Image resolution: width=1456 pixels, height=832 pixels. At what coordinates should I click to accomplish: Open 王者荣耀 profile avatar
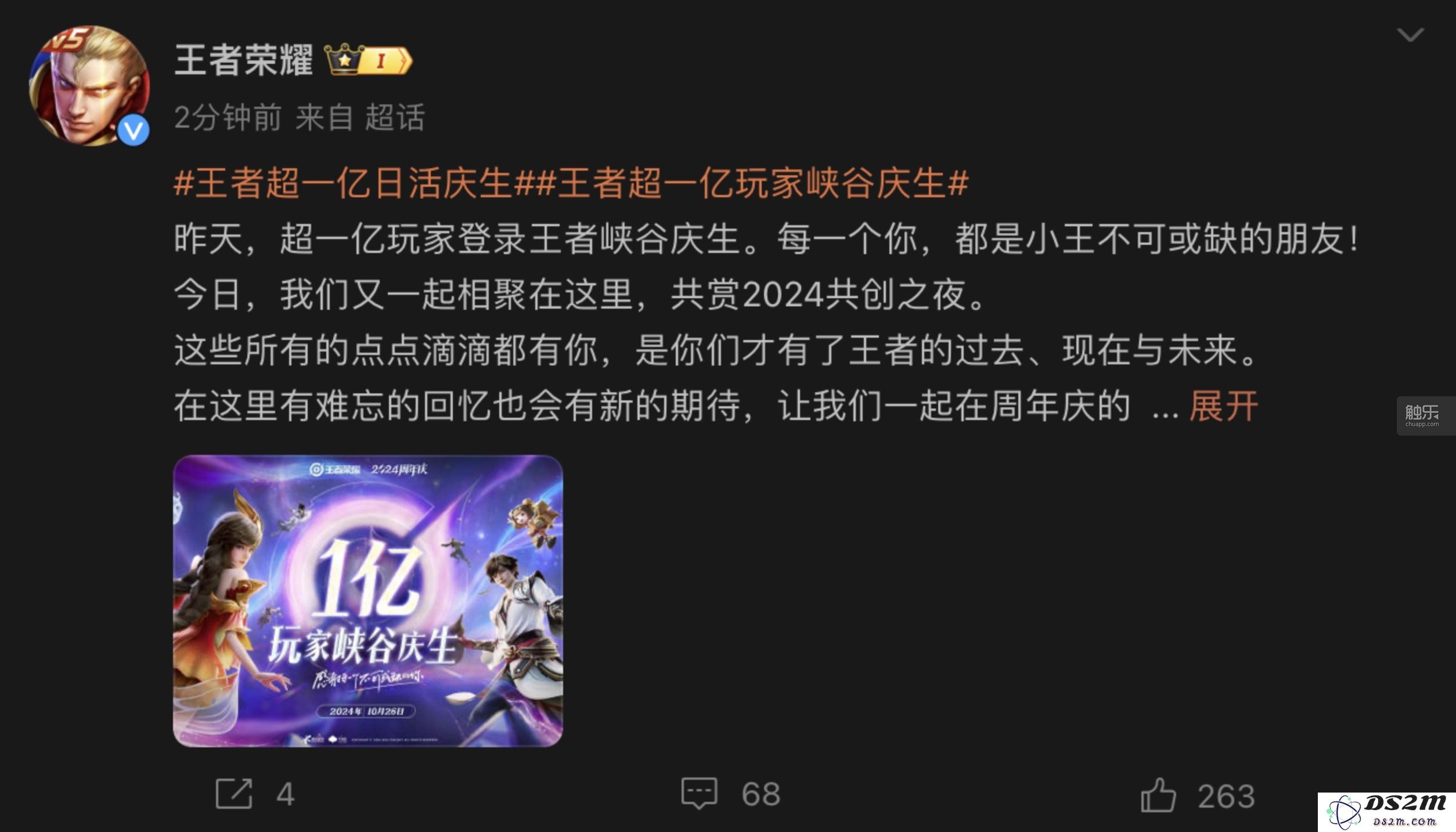(x=89, y=86)
